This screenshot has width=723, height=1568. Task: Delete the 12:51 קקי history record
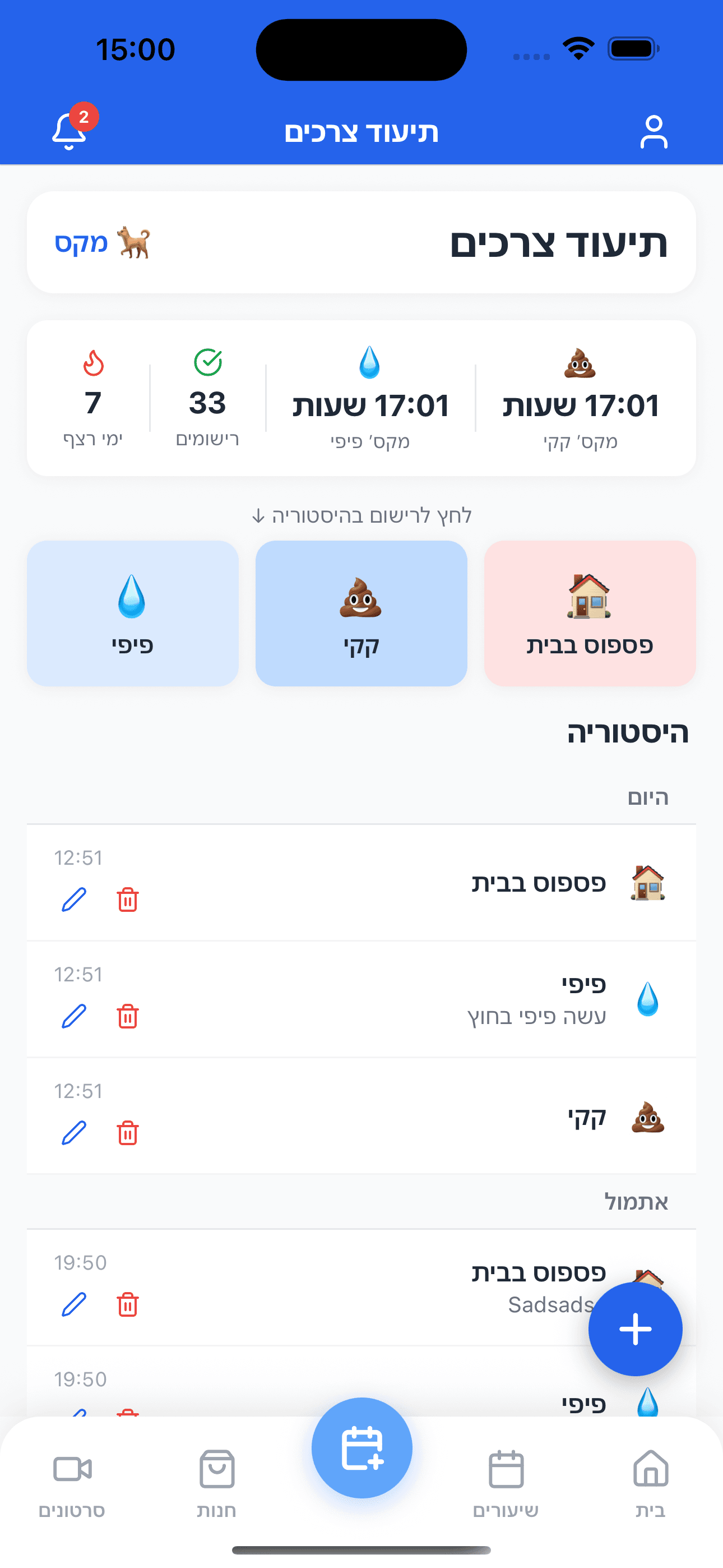tap(128, 1132)
